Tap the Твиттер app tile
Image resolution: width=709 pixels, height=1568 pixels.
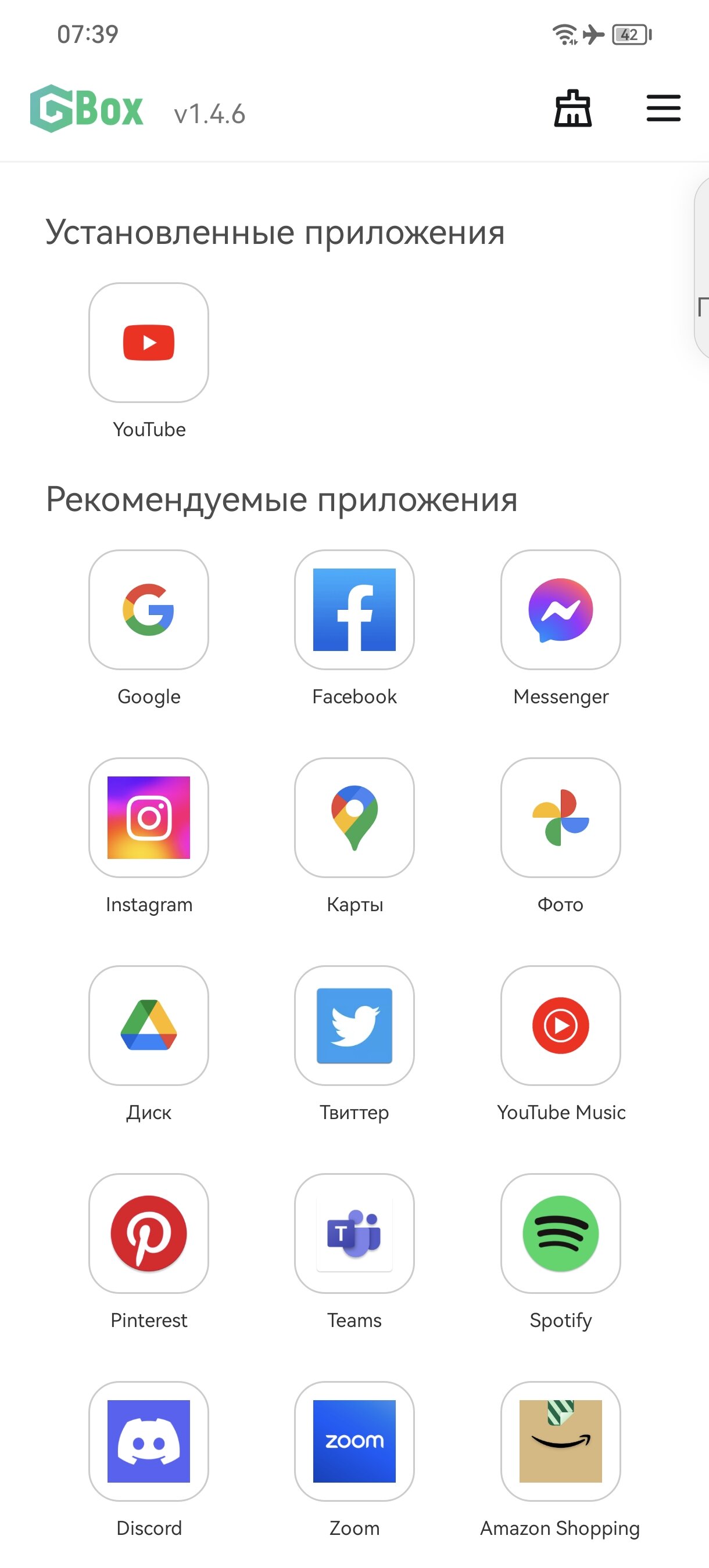pos(354,1026)
